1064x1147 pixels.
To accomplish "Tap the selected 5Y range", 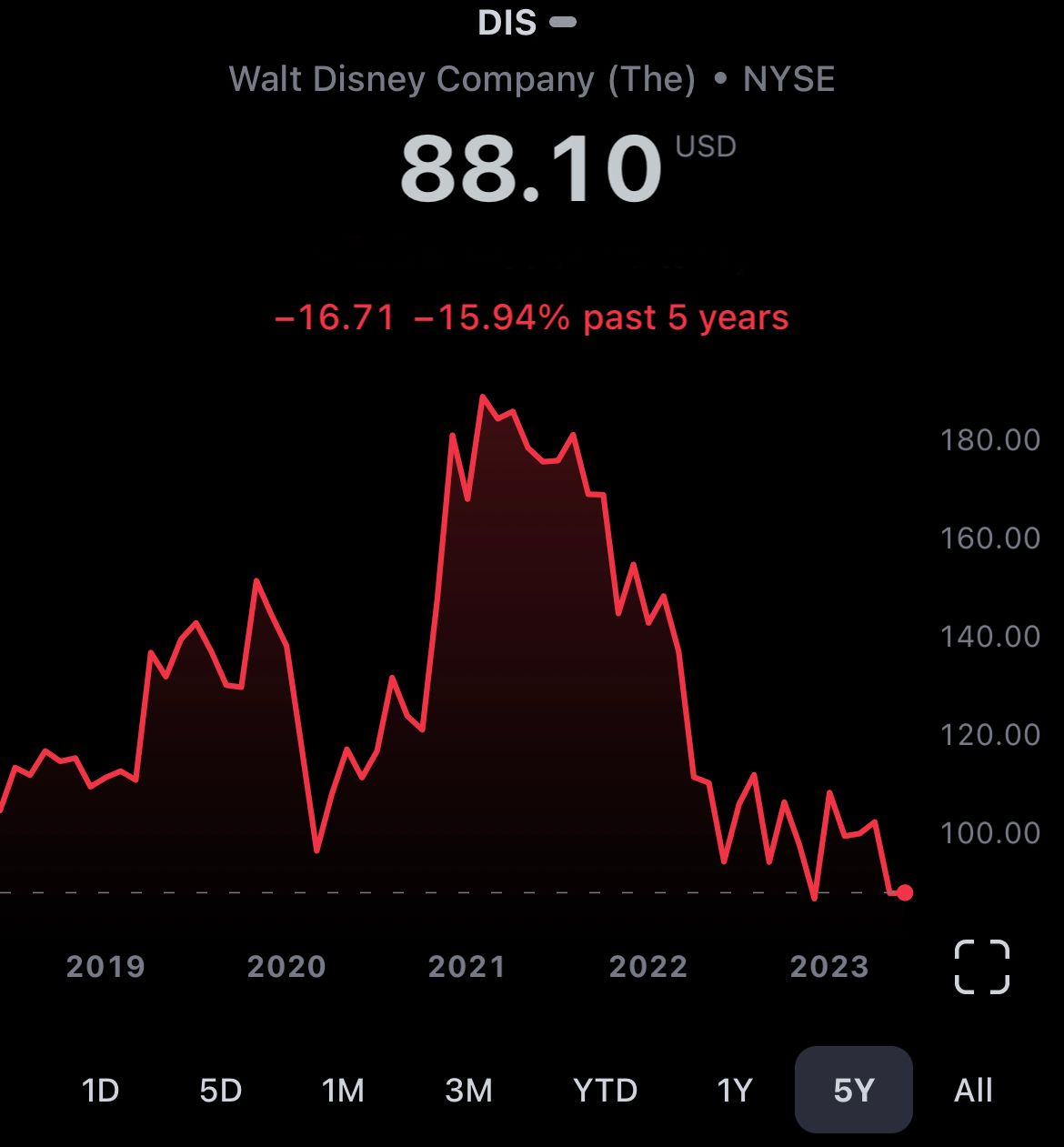I will click(853, 1090).
